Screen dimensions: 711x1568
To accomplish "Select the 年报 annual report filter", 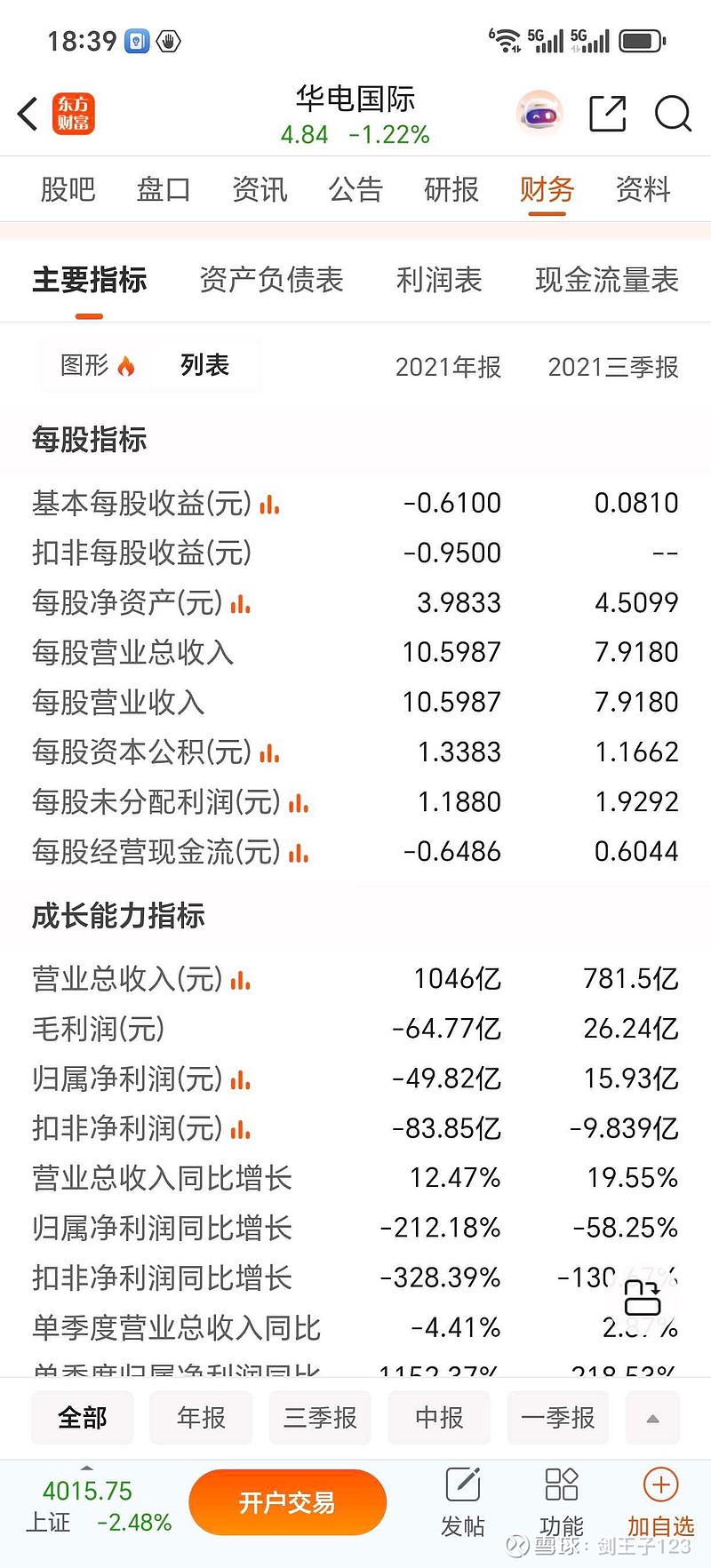I will pos(201,1418).
